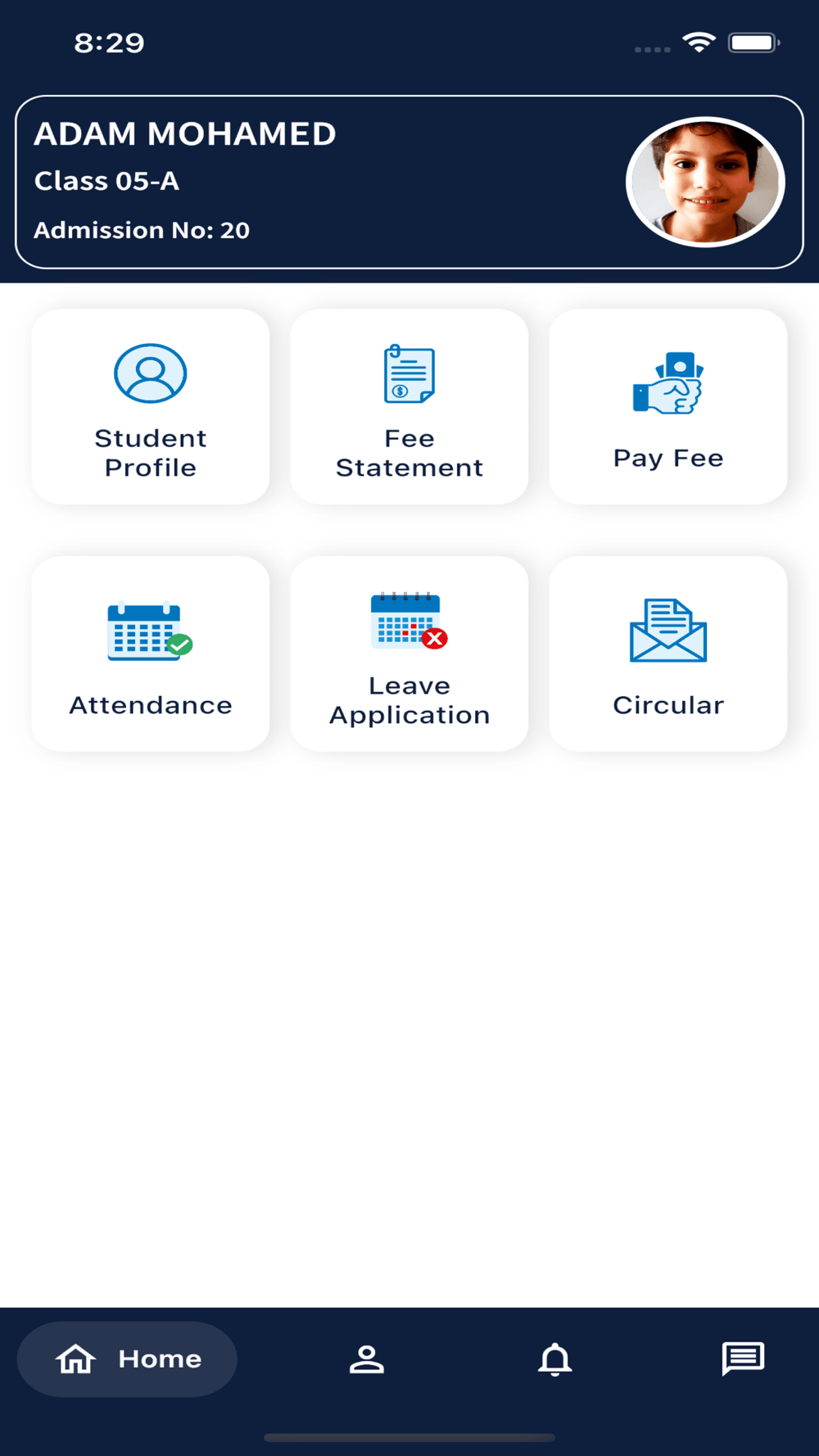Open the notifications bell tab
This screenshot has width=819, height=1456.
pos(554,1359)
